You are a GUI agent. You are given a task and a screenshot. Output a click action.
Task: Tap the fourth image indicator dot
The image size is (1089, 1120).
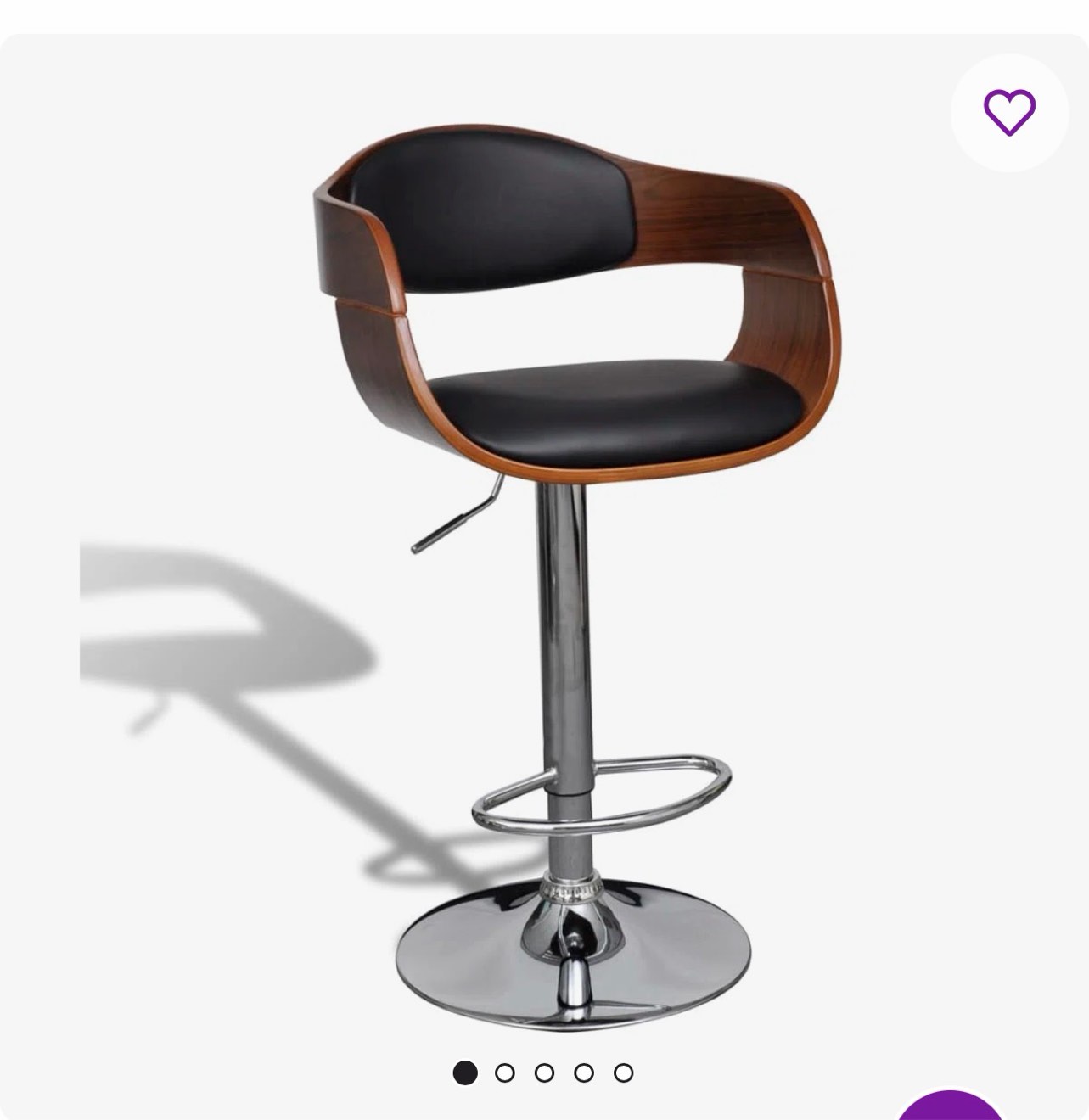click(584, 1073)
